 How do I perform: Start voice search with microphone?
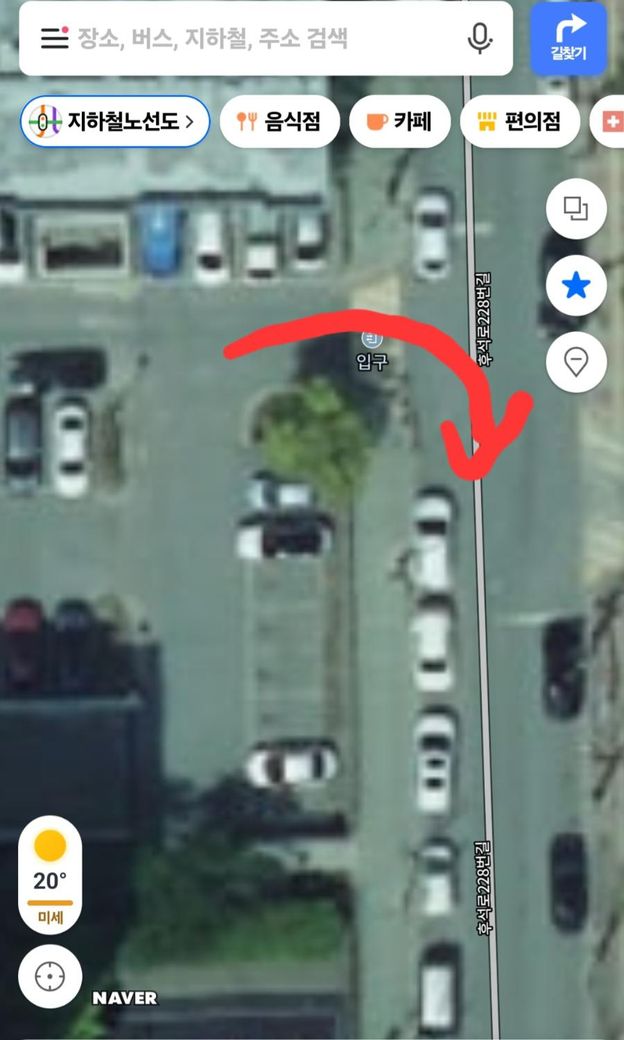click(480, 39)
